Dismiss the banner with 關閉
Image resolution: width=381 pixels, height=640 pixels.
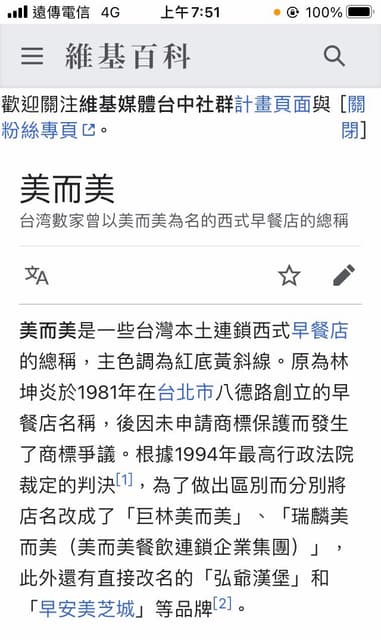click(x=354, y=118)
